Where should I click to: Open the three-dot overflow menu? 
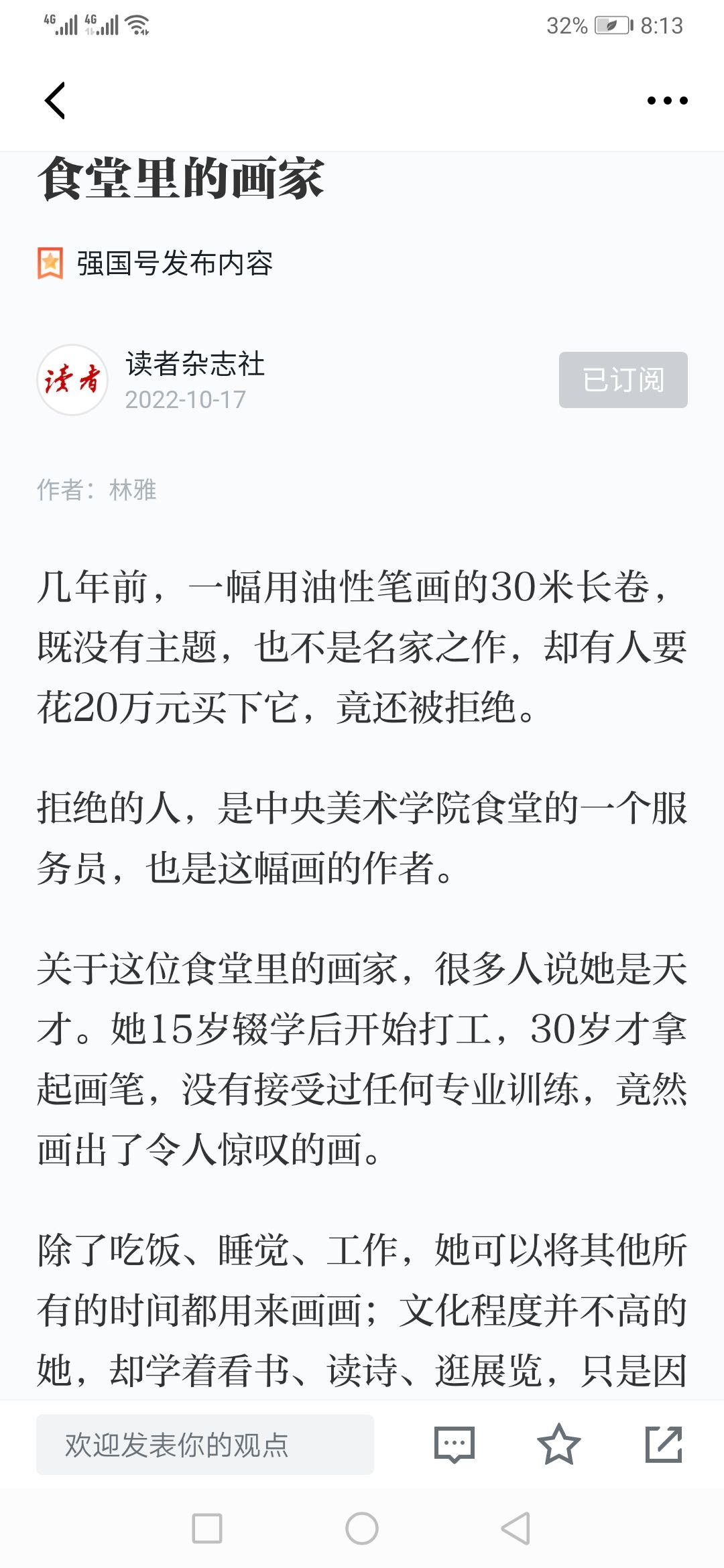click(667, 101)
